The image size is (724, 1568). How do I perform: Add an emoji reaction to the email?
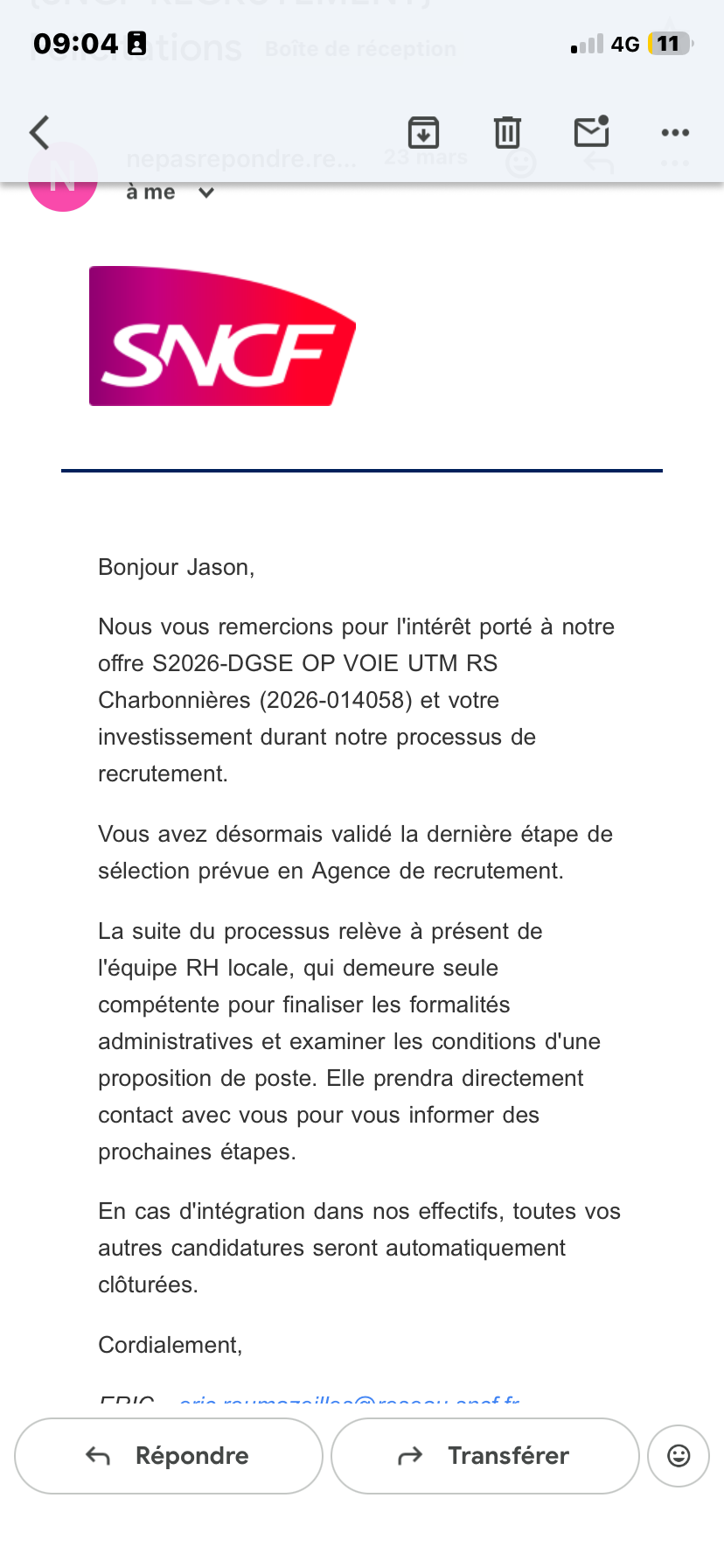click(x=679, y=1455)
